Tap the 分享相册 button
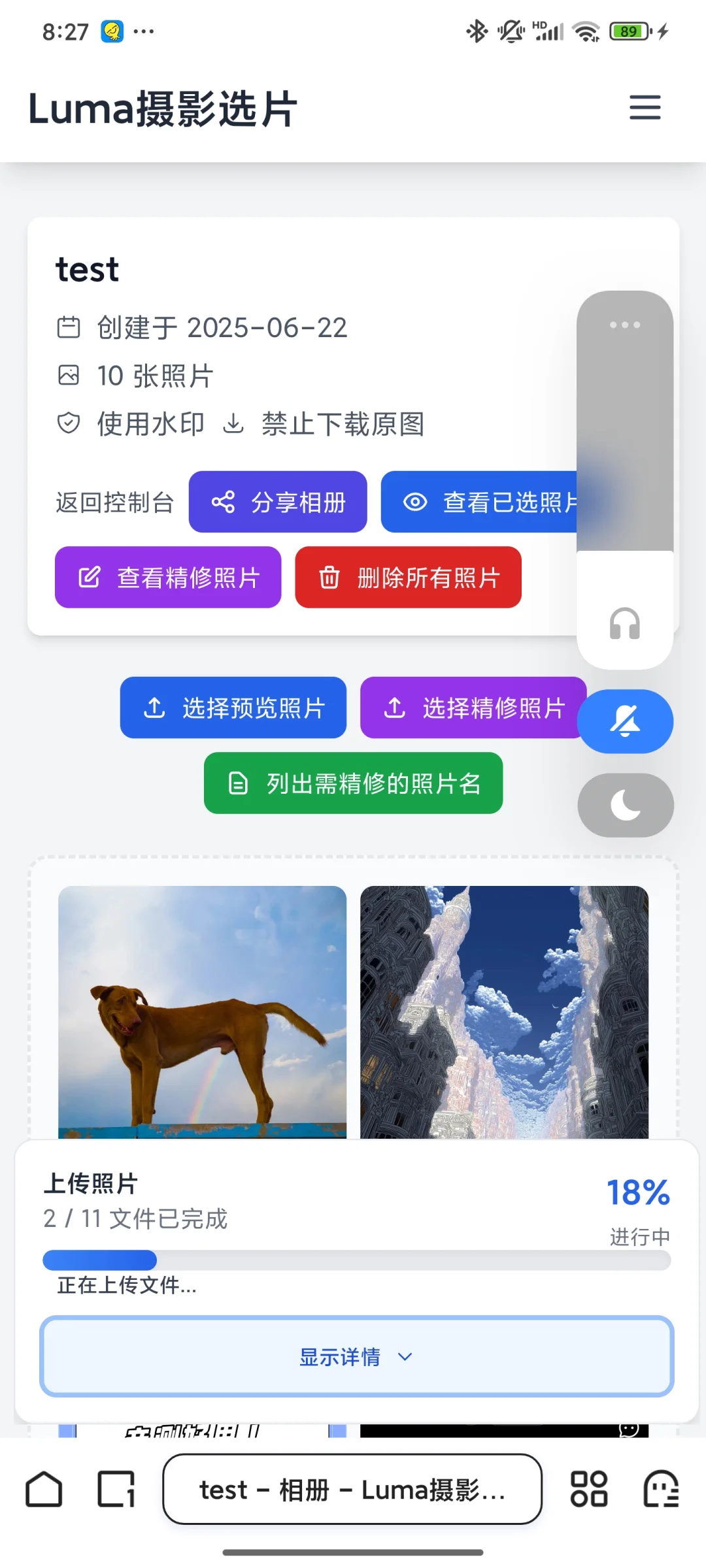Viewport: 706px width, 1568px height. click(x=278, y=502)
